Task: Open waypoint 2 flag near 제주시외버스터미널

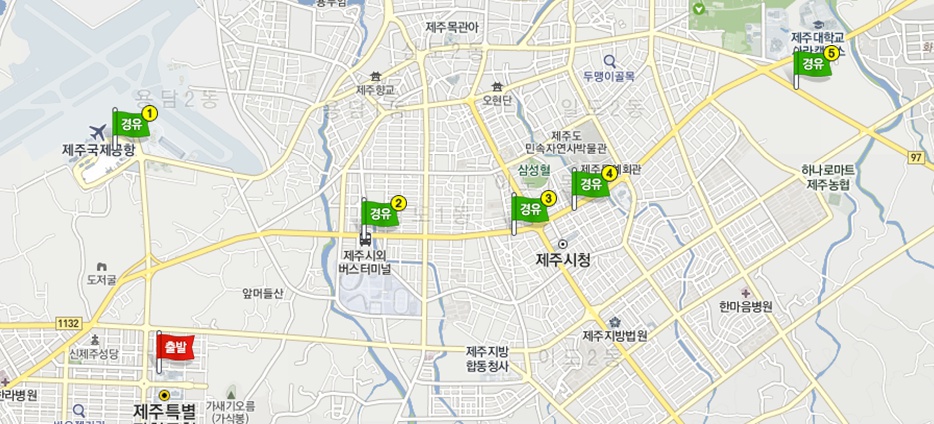Action: [x=380, y=212]
